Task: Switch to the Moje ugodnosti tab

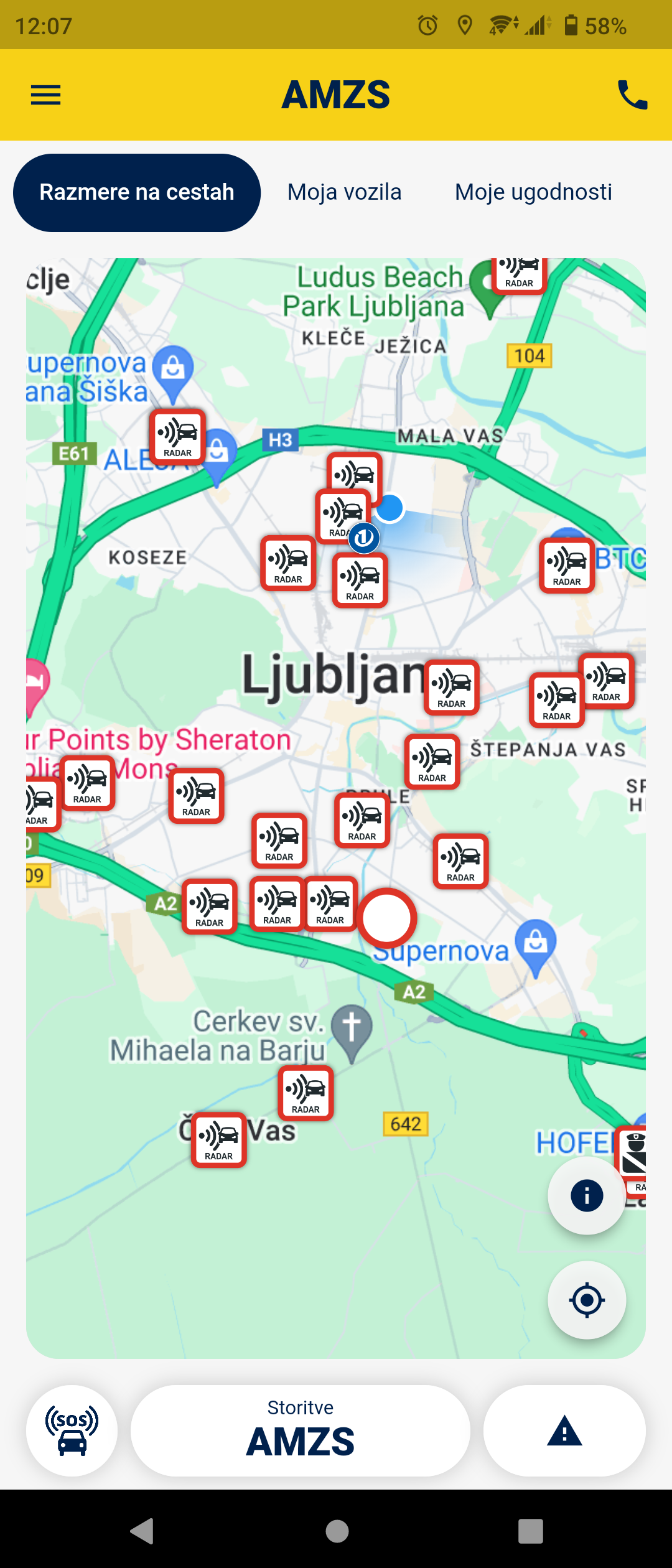Action: point(533,192)
